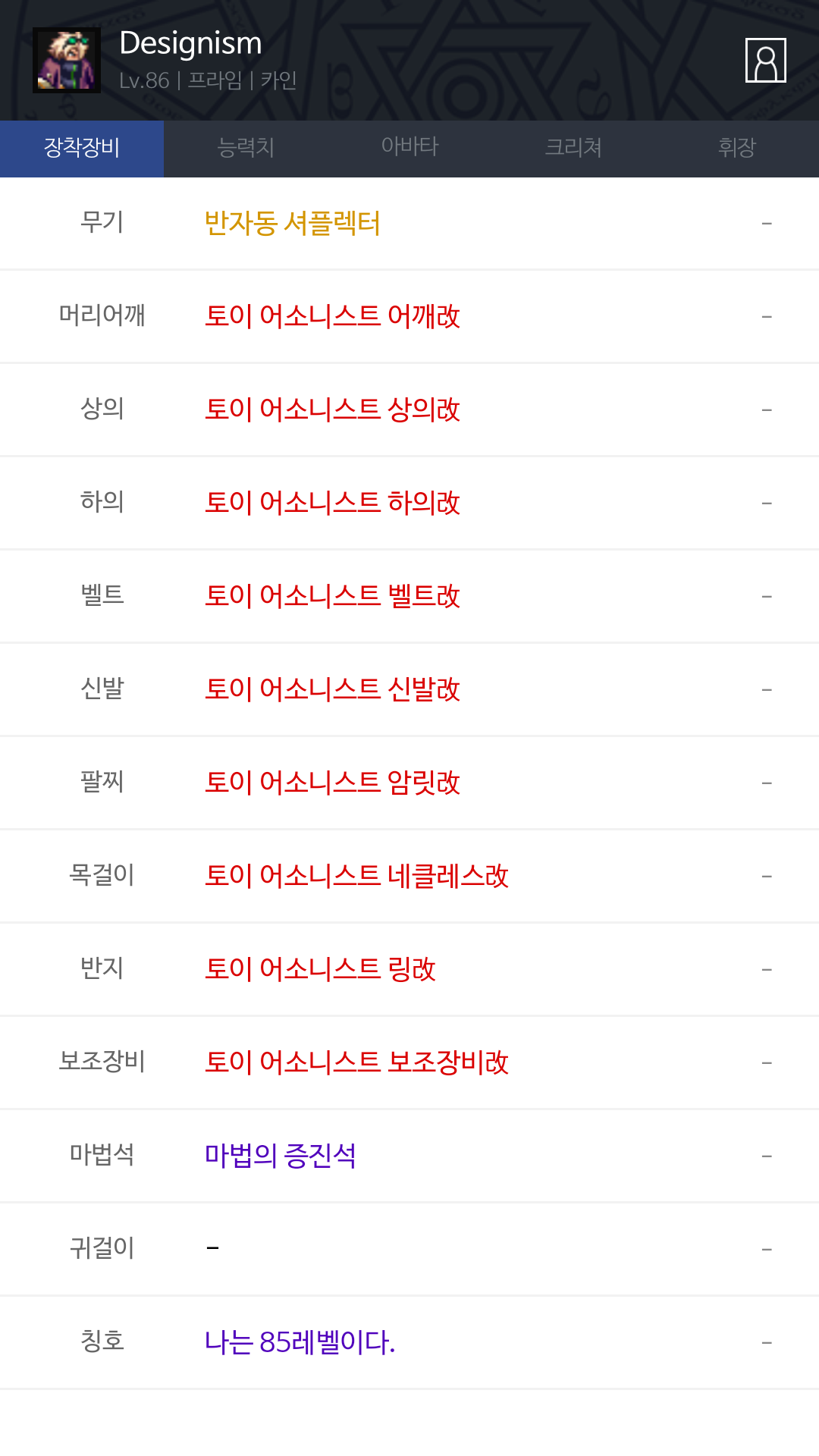Tap the Designism character avatar
This screenshot has width=819, height=1456.
[x=67, y=61]
